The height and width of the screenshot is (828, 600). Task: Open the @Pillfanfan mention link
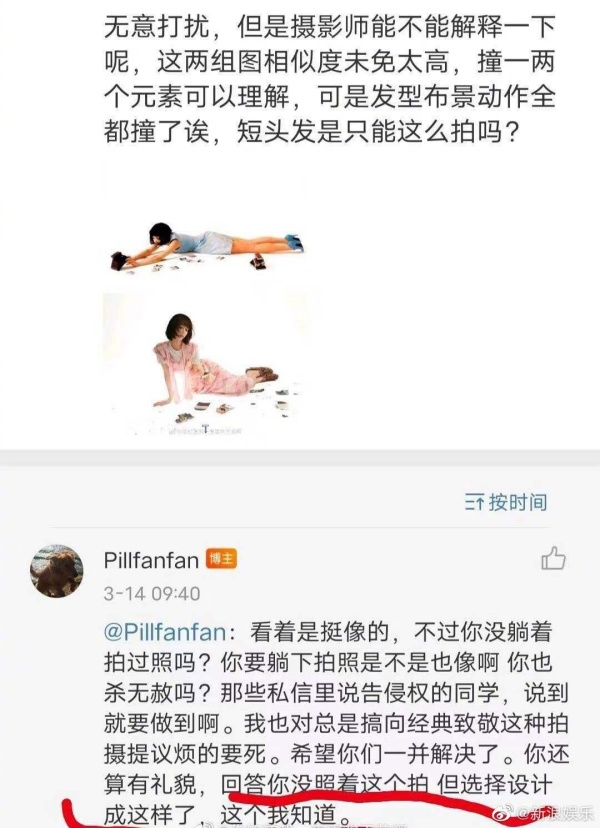click(168, 632)
